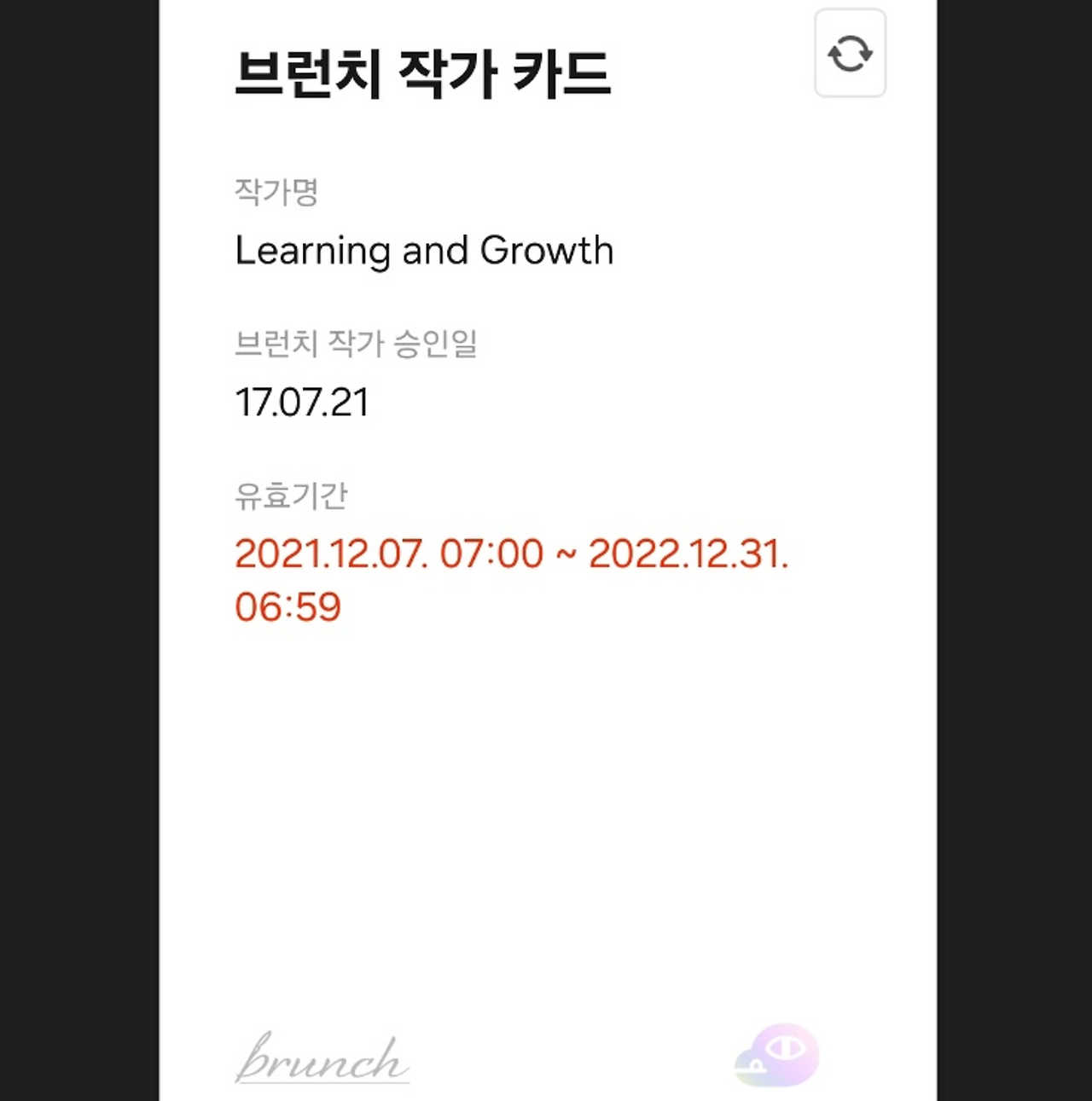Click the reload icon to regenerate the card

[x=850, y=54]
